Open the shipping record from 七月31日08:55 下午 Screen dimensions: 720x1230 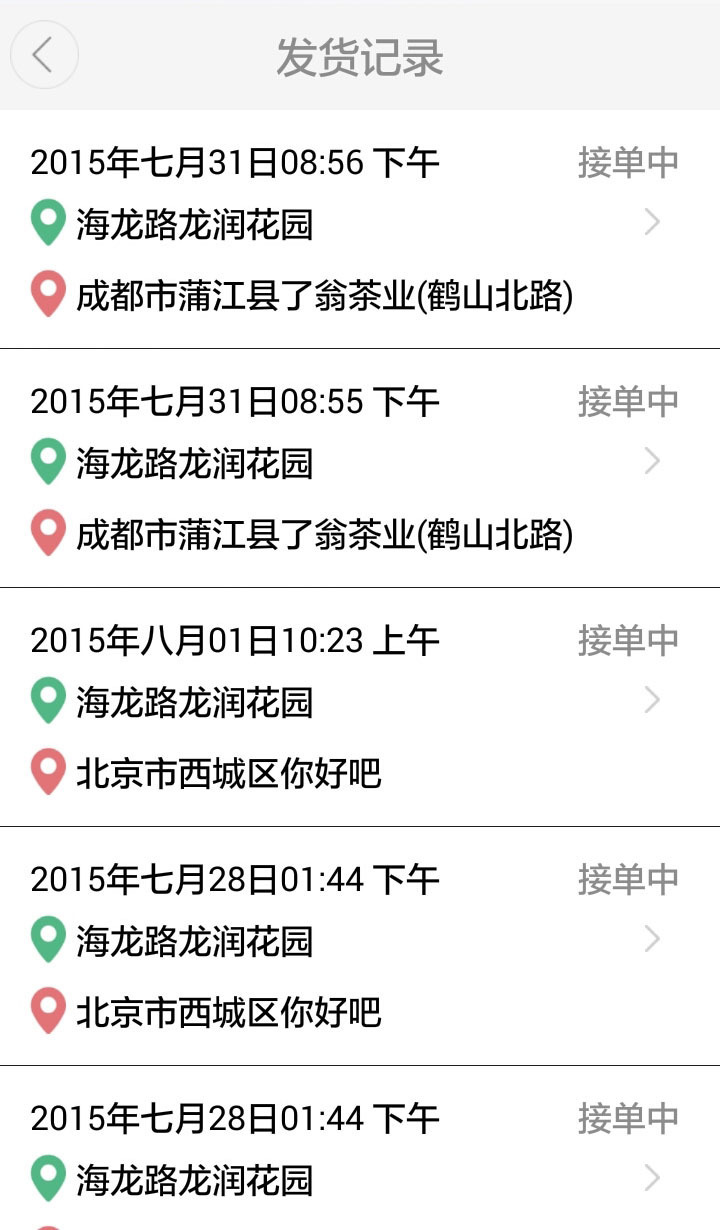359,468
